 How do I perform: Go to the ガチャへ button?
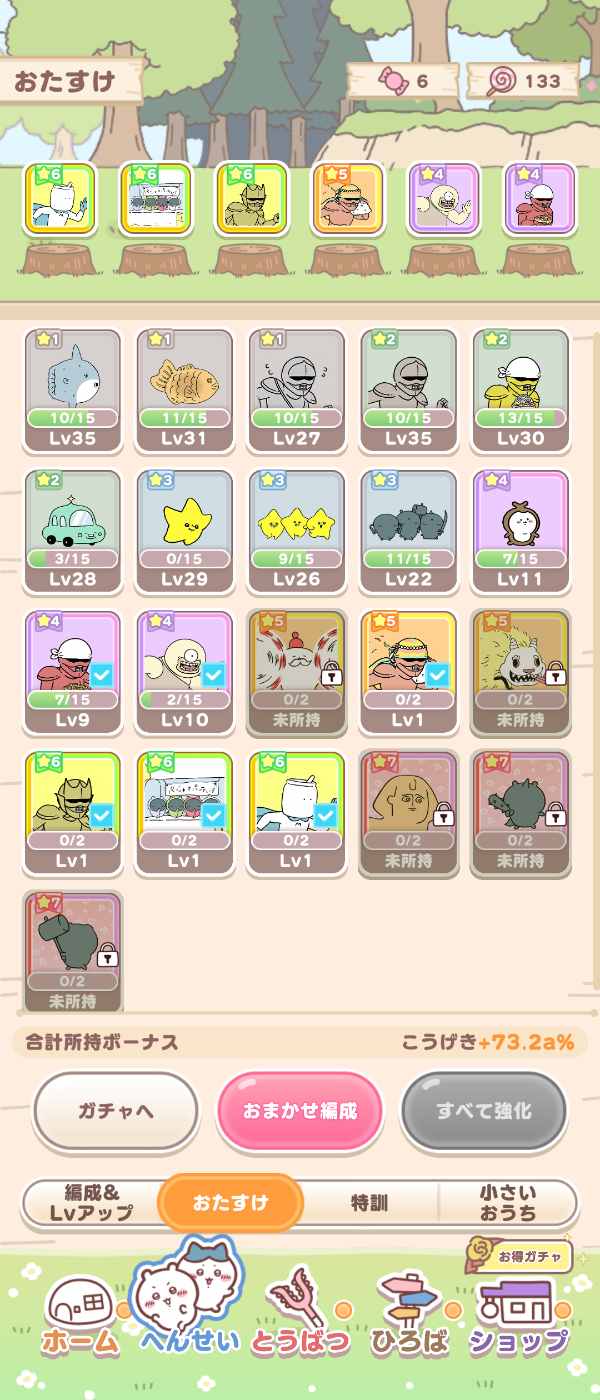click(x=116, y=1111)
